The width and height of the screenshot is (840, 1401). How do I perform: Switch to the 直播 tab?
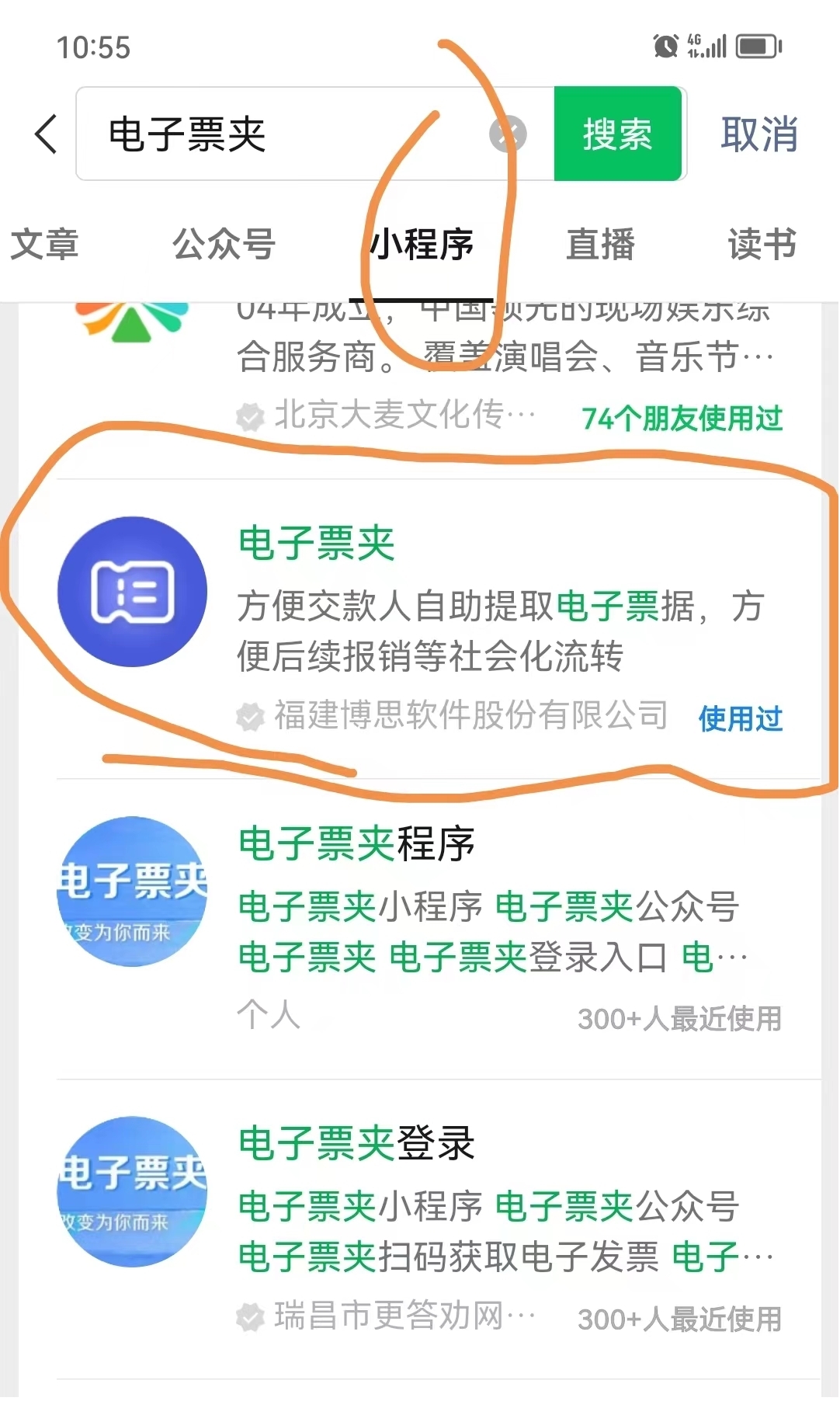pyautogui.click(x=600, y=245)
